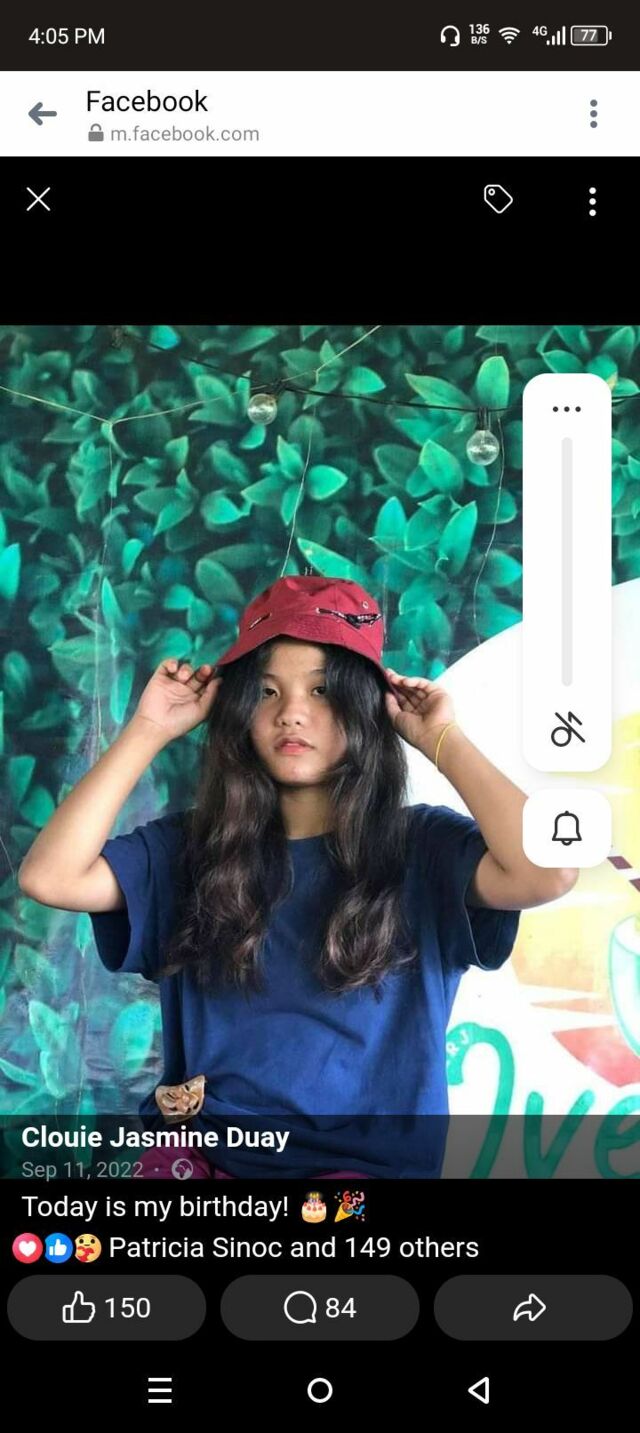Open Clouie Jasmine Duay's profile
This screenshot has width=640, height=1433.
155,1137
